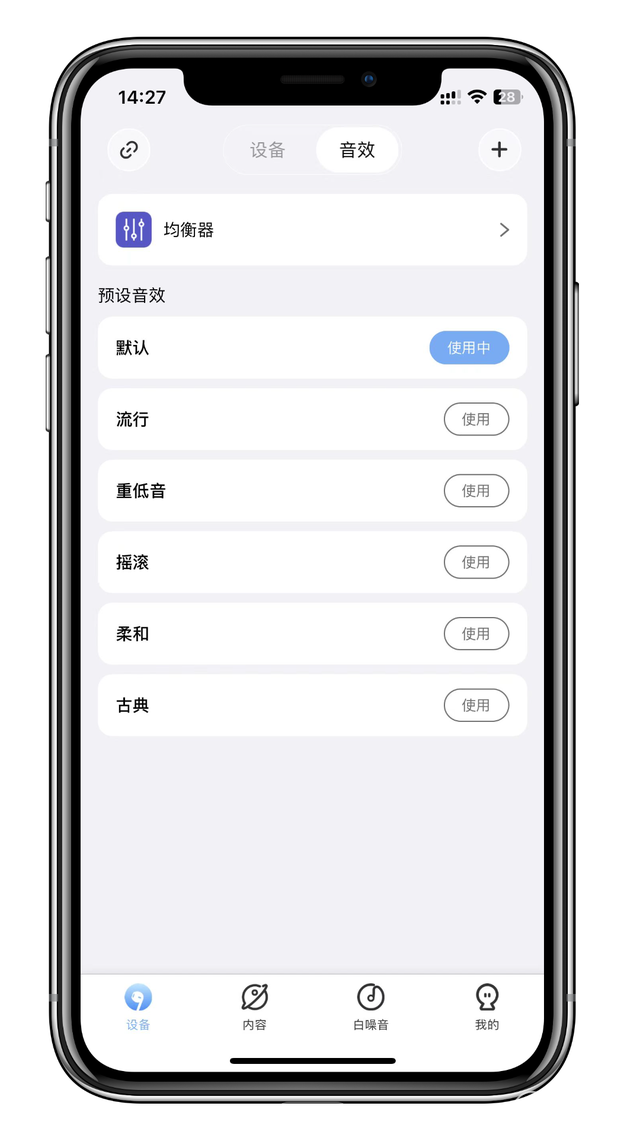Select the 音效 top tab
The width and height of the screenshot is (640, 1138).
coord(357,150)
